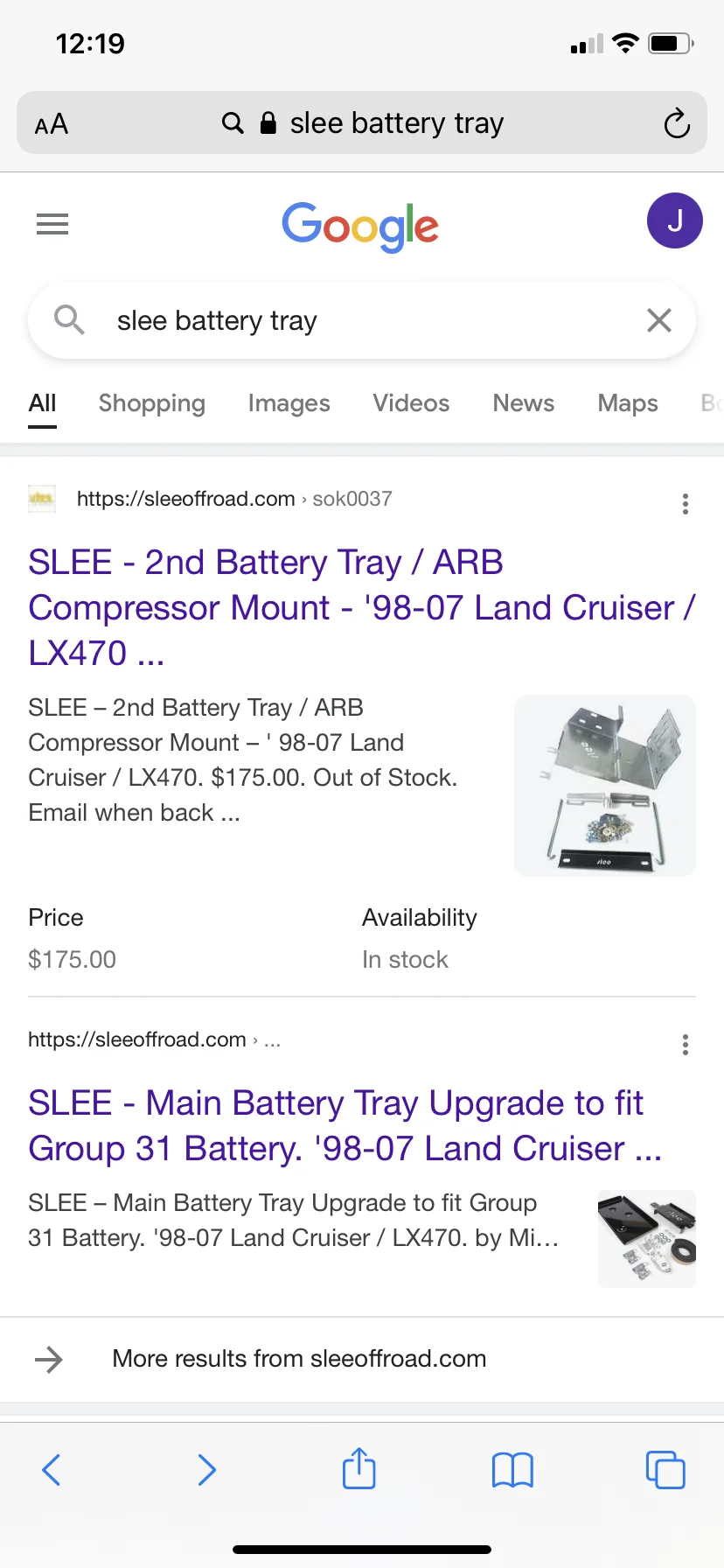The width and height of the screenshot is (724, 1568).
Task: Reload the page in Safari
Action: pos(677,123)
